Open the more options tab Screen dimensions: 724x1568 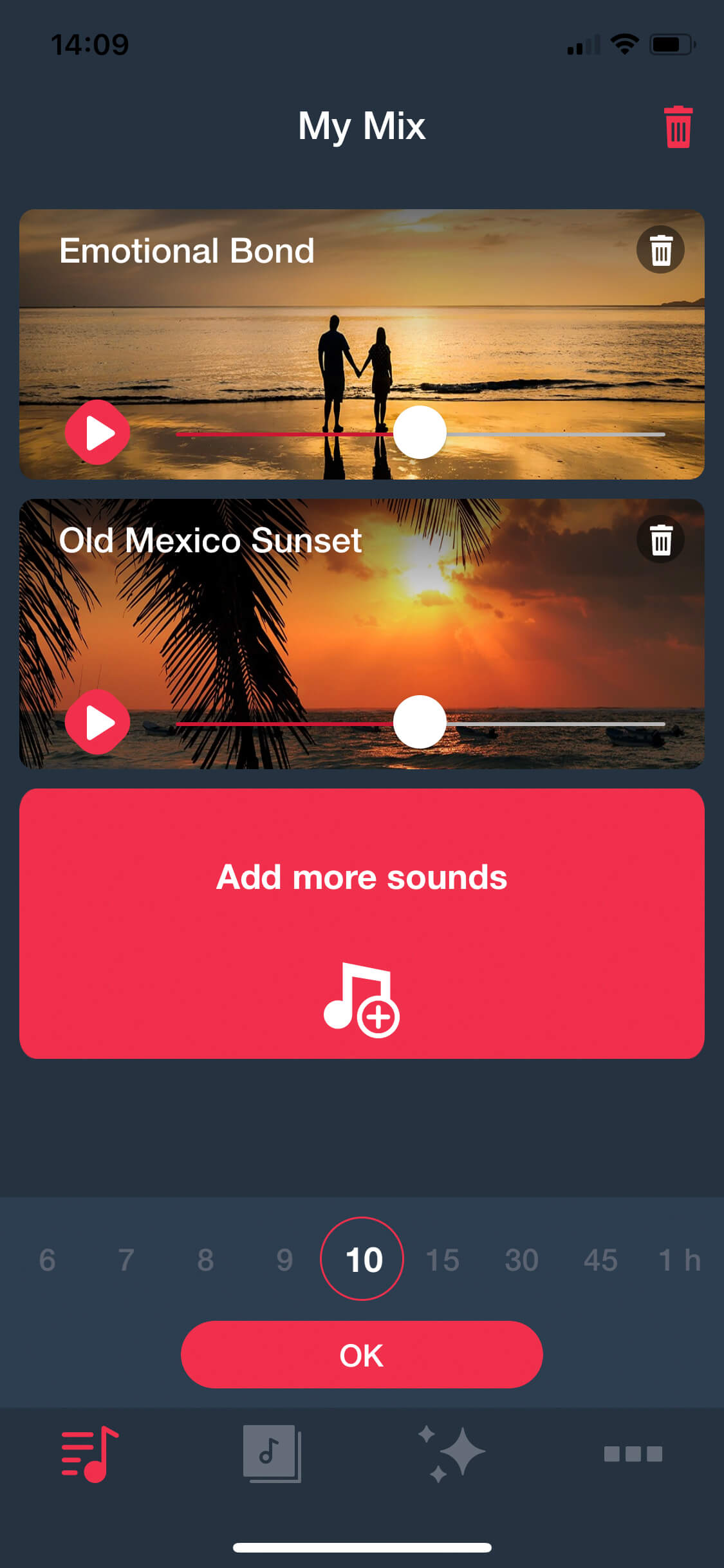point(633,1454)
